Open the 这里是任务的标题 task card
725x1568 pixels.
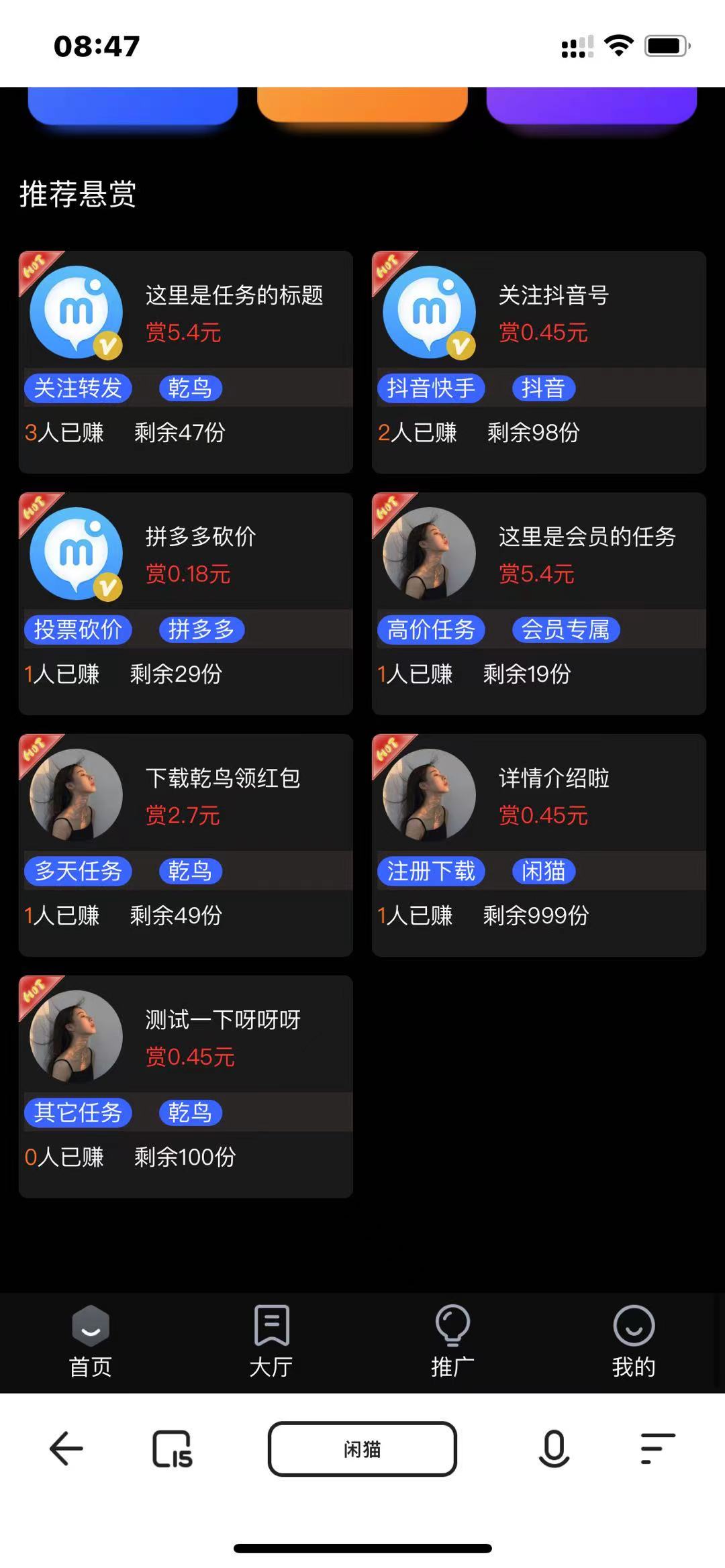coord(234,296)
